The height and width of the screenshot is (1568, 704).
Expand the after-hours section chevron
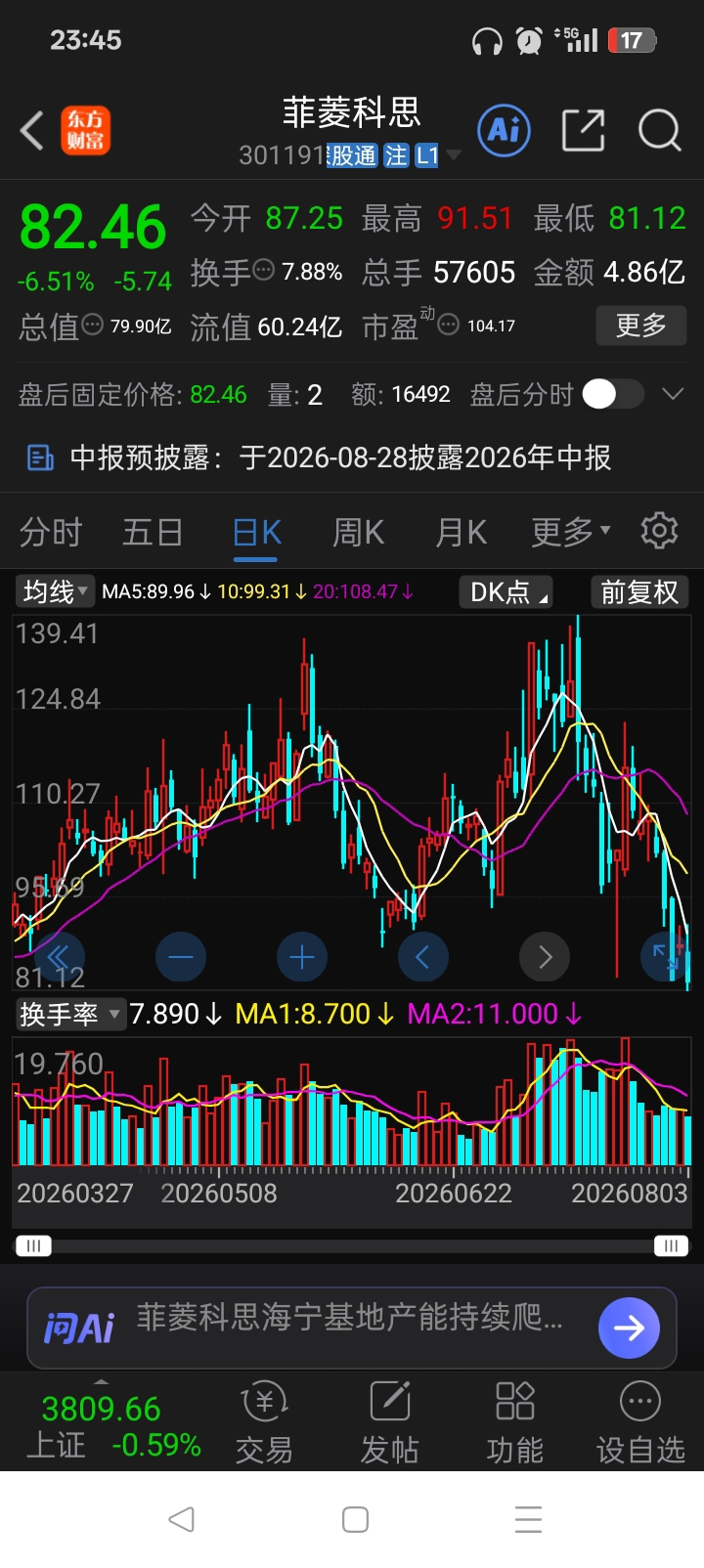672,394
